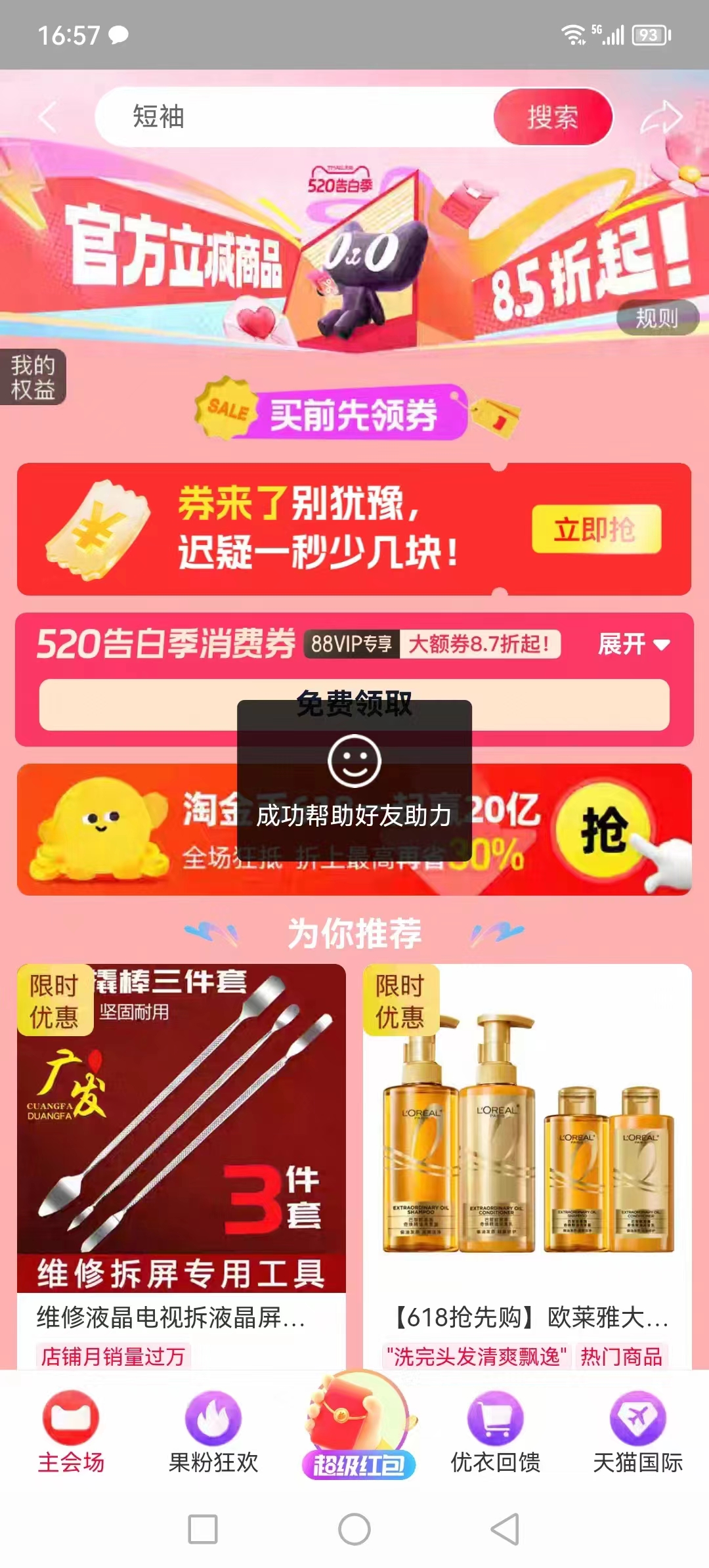This screenshot has height=1568, width=709.
Task: Share this page with the arrow icon
Action: point(661,117)
